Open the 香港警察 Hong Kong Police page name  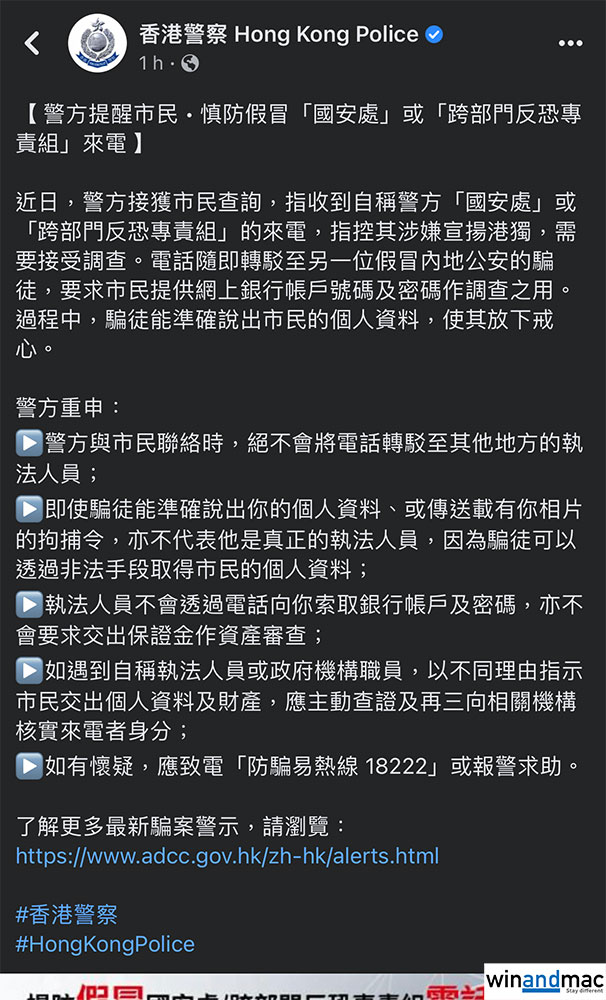(x=278, y=34)
